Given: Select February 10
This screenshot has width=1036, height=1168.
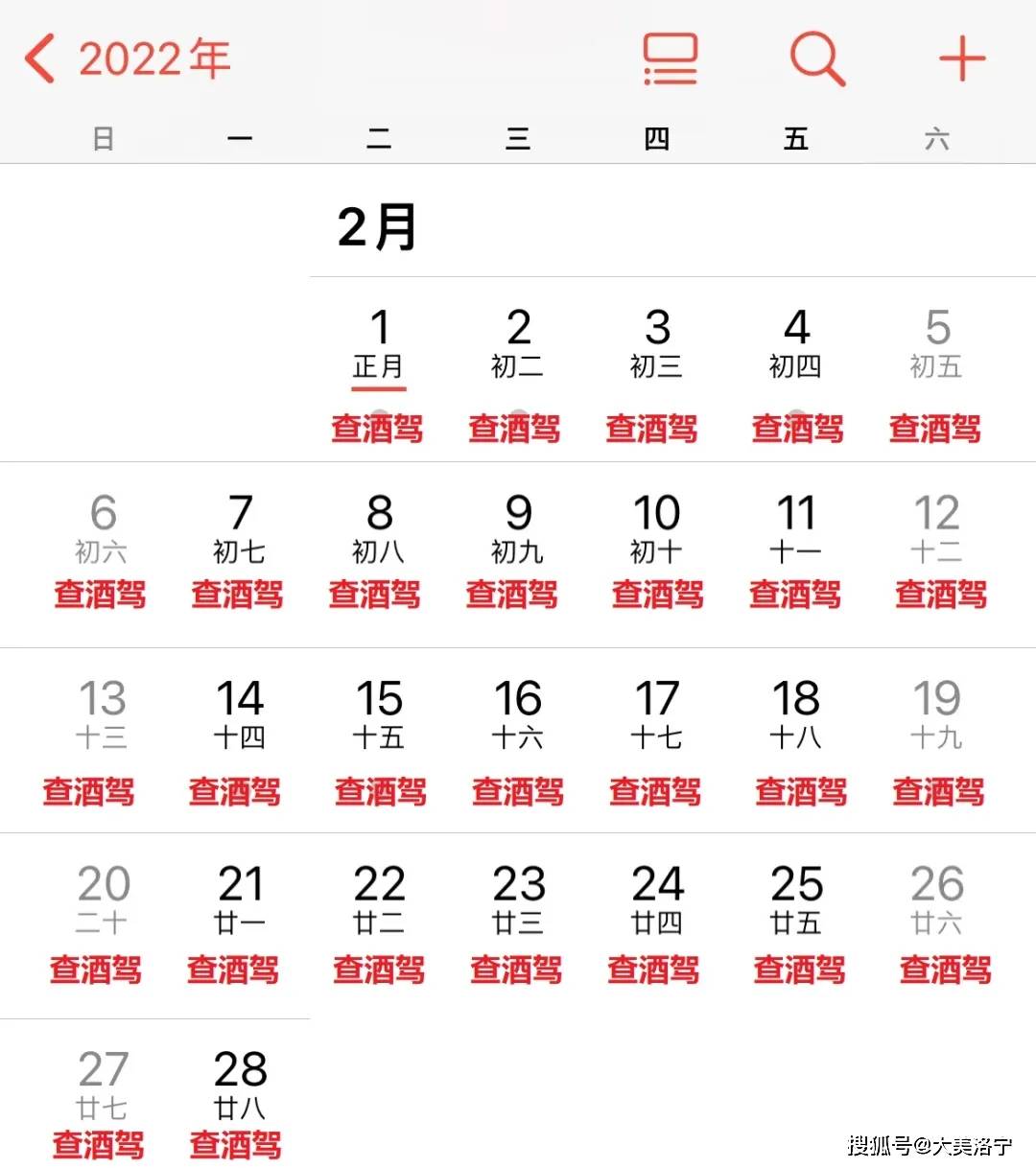Looking at the screenshot, I should point(657,514).
